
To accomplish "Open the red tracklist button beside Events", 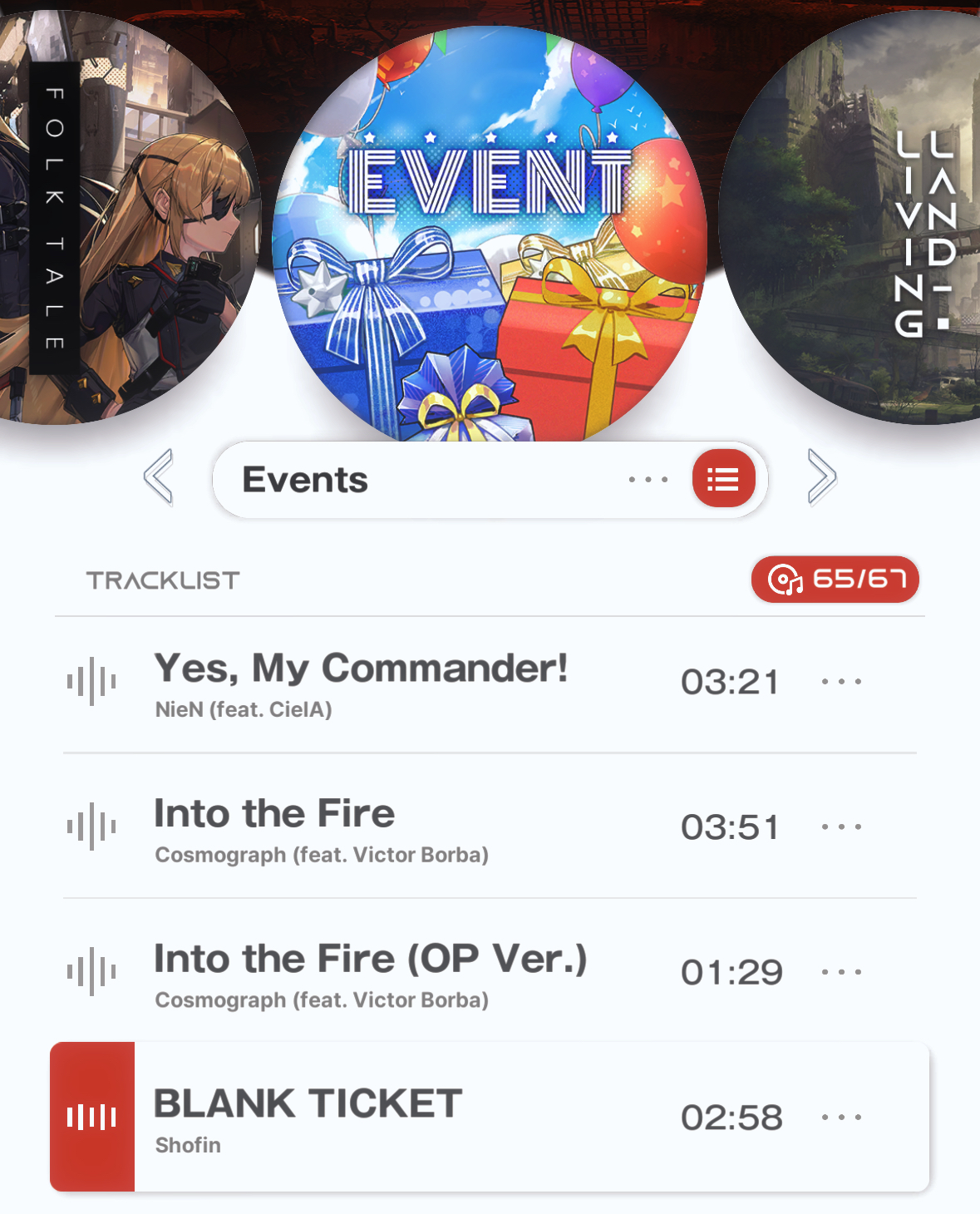I will point(723,479).
